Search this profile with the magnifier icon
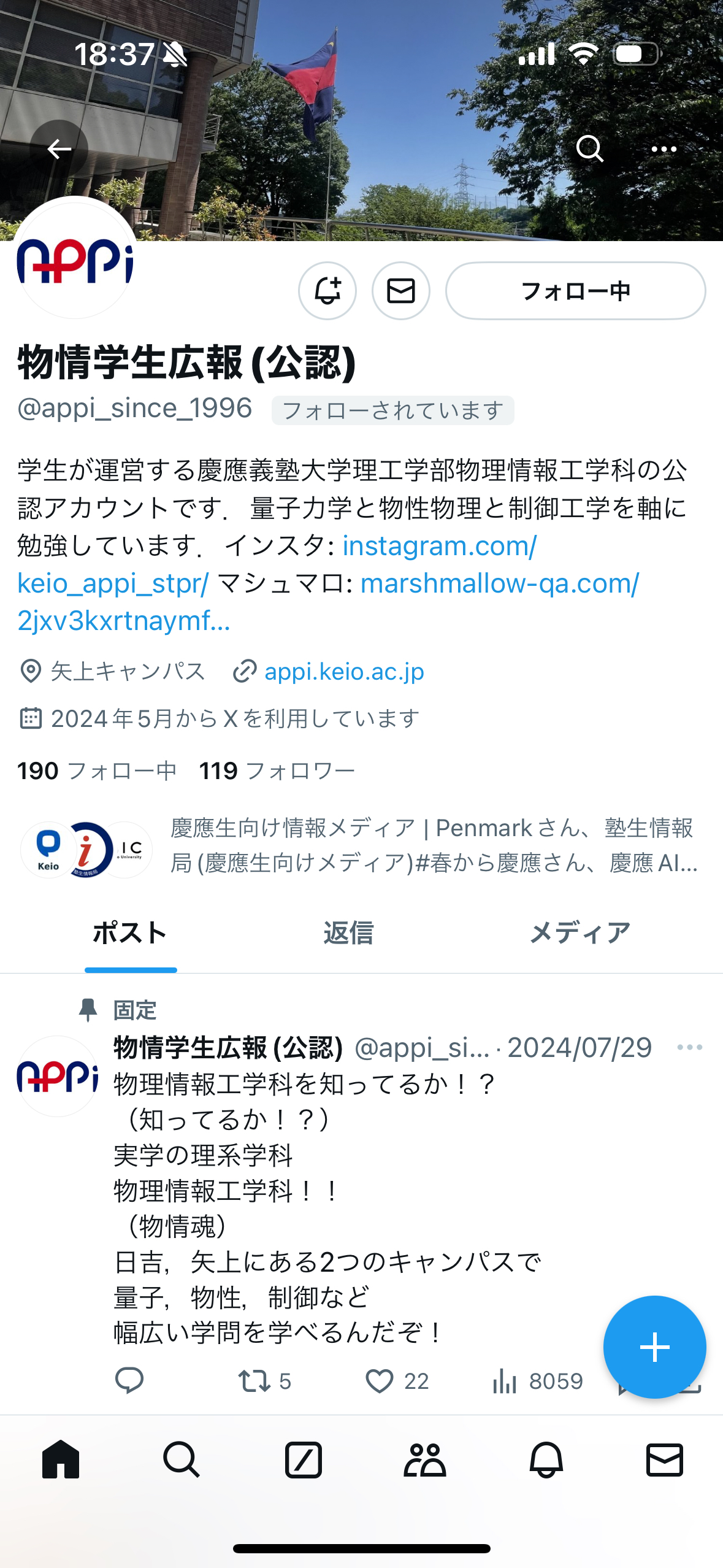Screen dimensions: 723x1568 coord(590,149)
